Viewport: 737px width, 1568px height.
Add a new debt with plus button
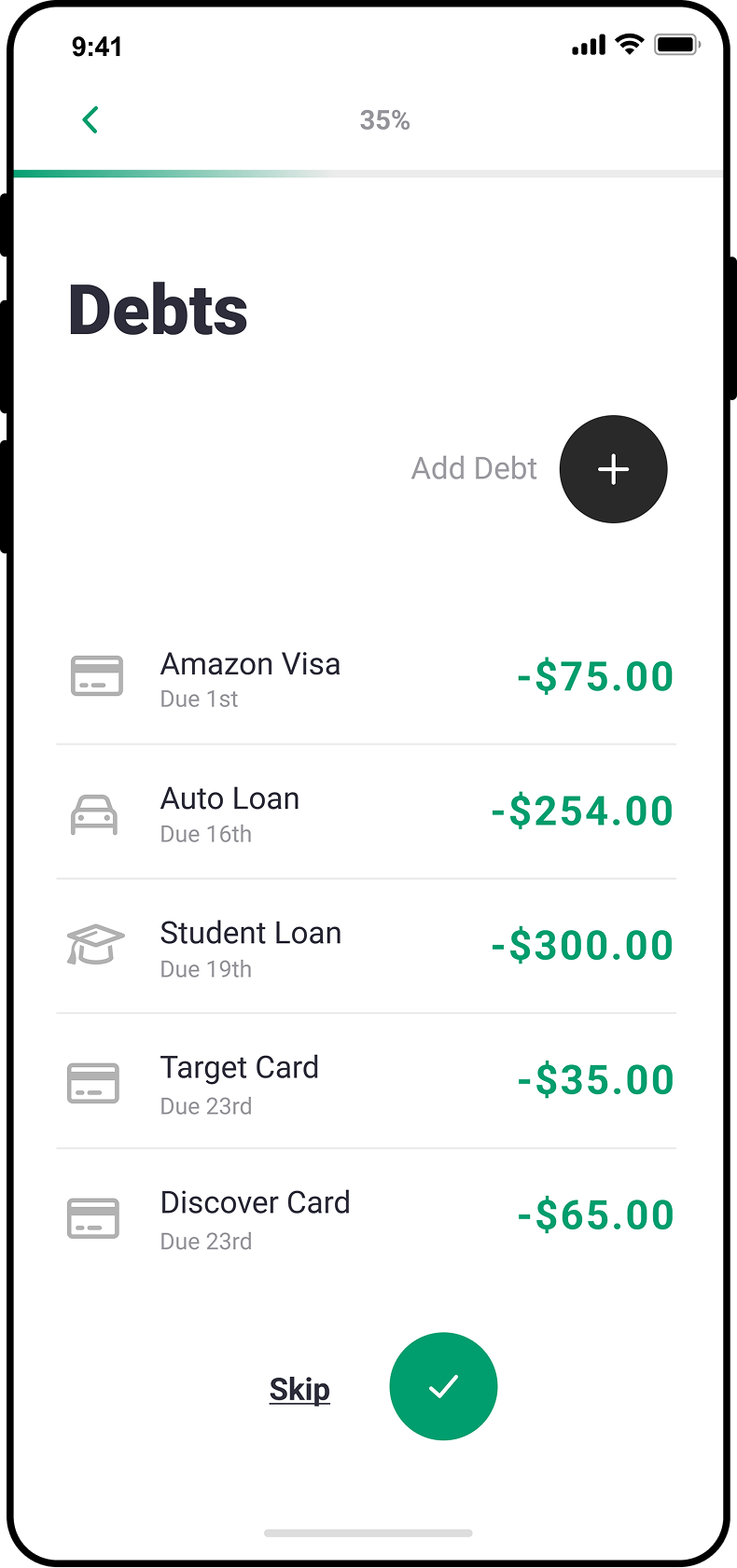(613, 469)
